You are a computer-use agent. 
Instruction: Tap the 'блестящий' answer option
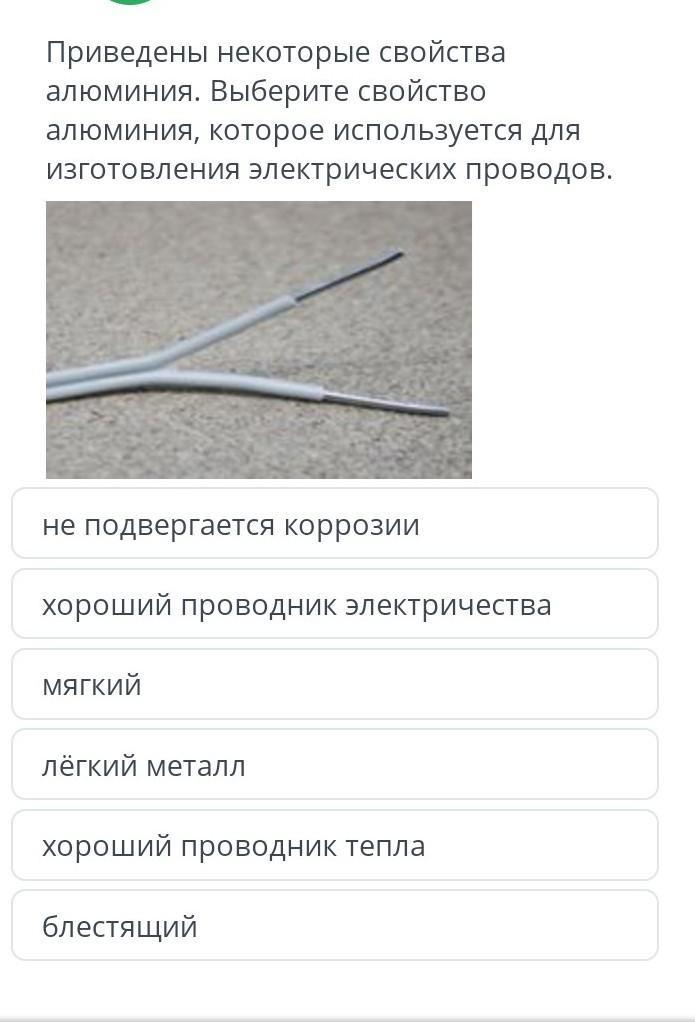click(334, 926)
